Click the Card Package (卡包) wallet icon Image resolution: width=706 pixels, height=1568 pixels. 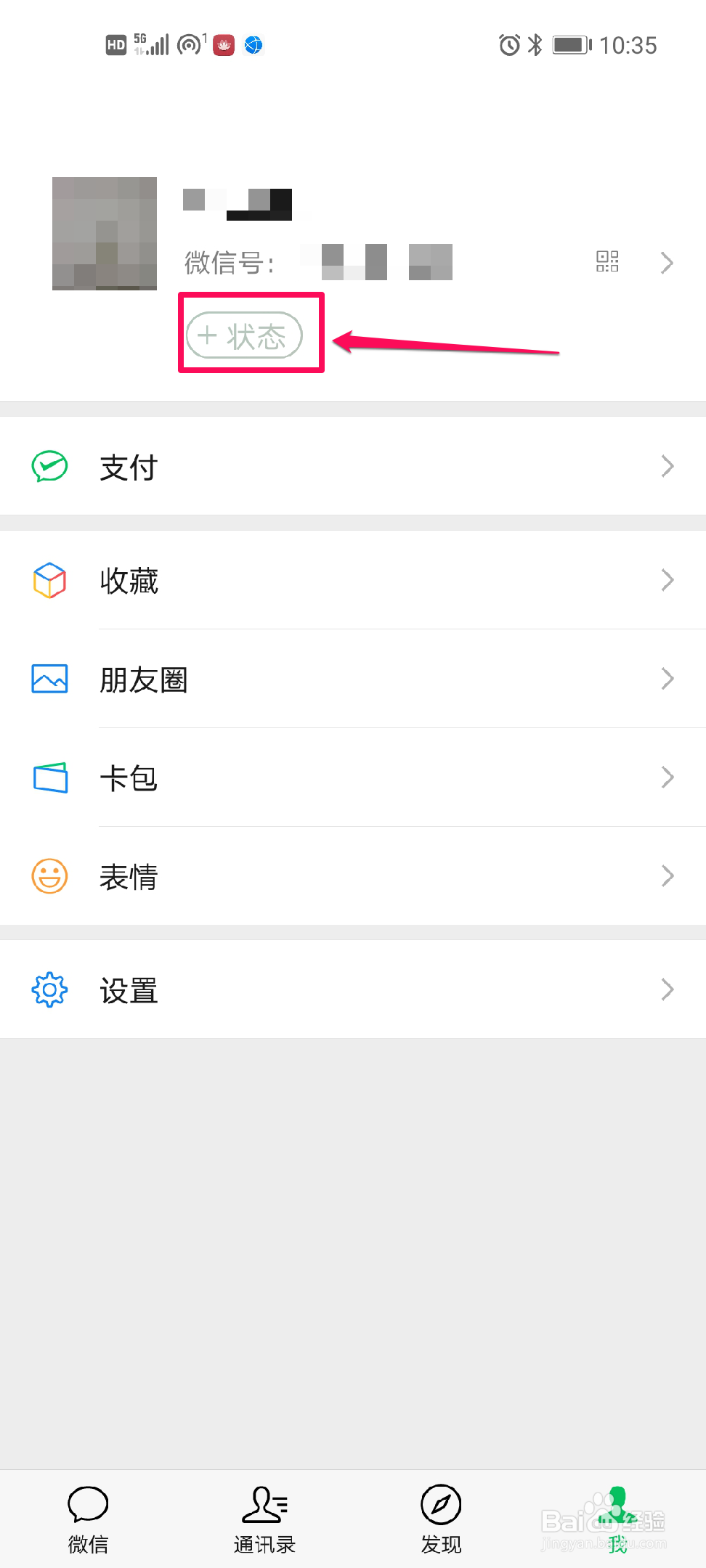coord(49,777)
